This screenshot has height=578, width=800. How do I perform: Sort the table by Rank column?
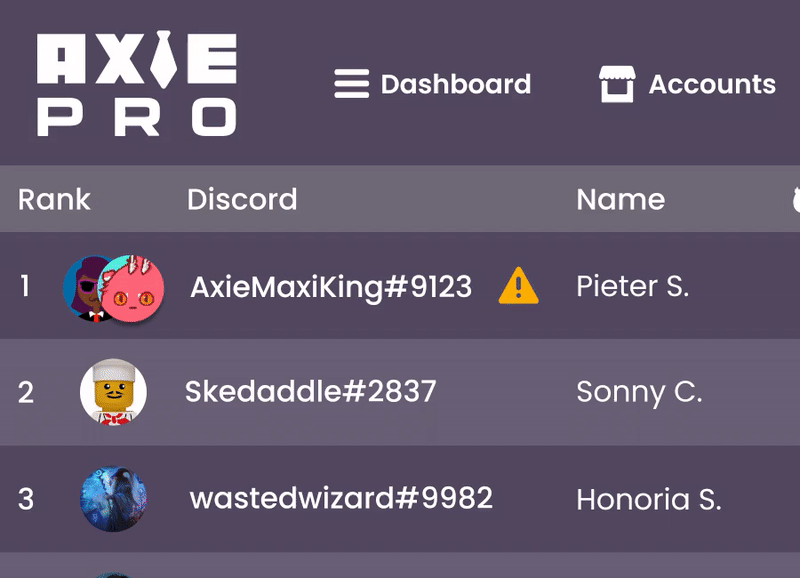54,199
